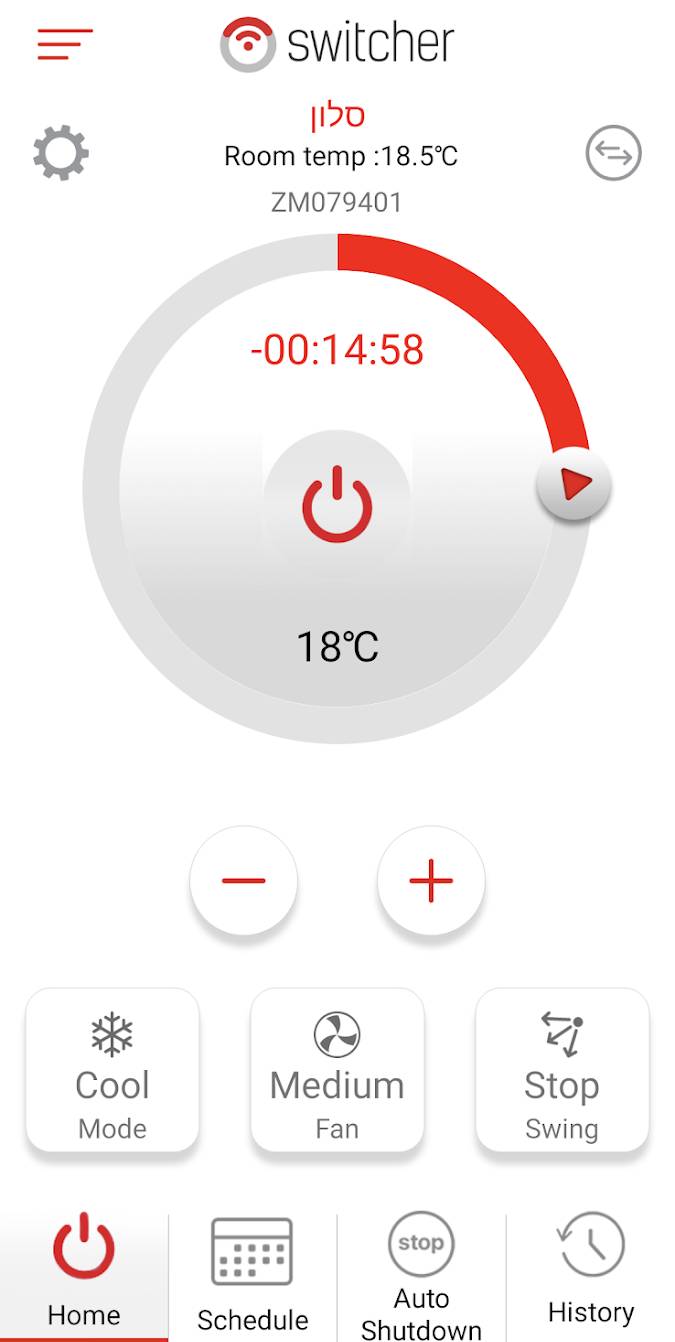
Task: Switch to the History tab
Action: coord(591,1270)
